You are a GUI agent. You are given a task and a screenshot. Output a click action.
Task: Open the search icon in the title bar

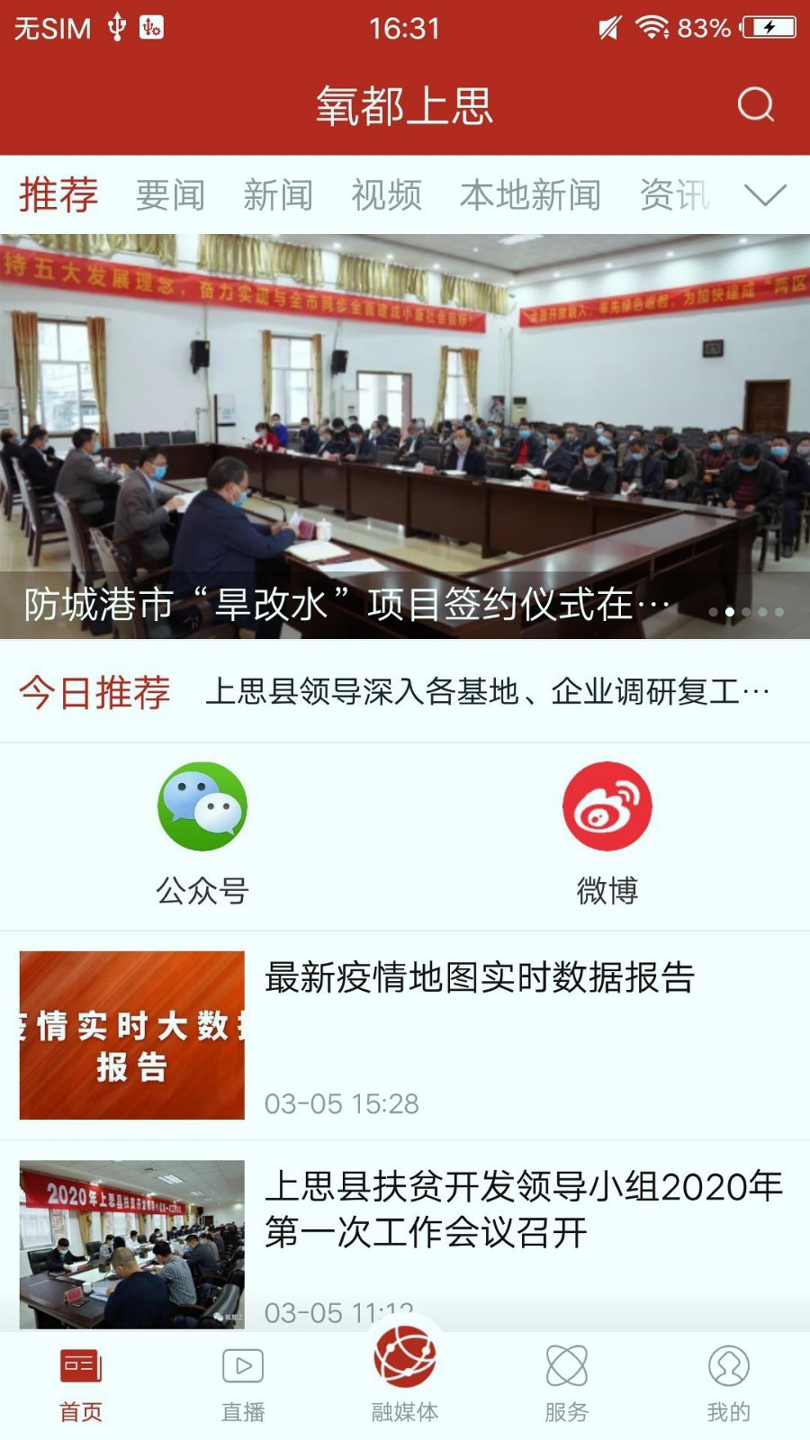click(x=757, y=104)
